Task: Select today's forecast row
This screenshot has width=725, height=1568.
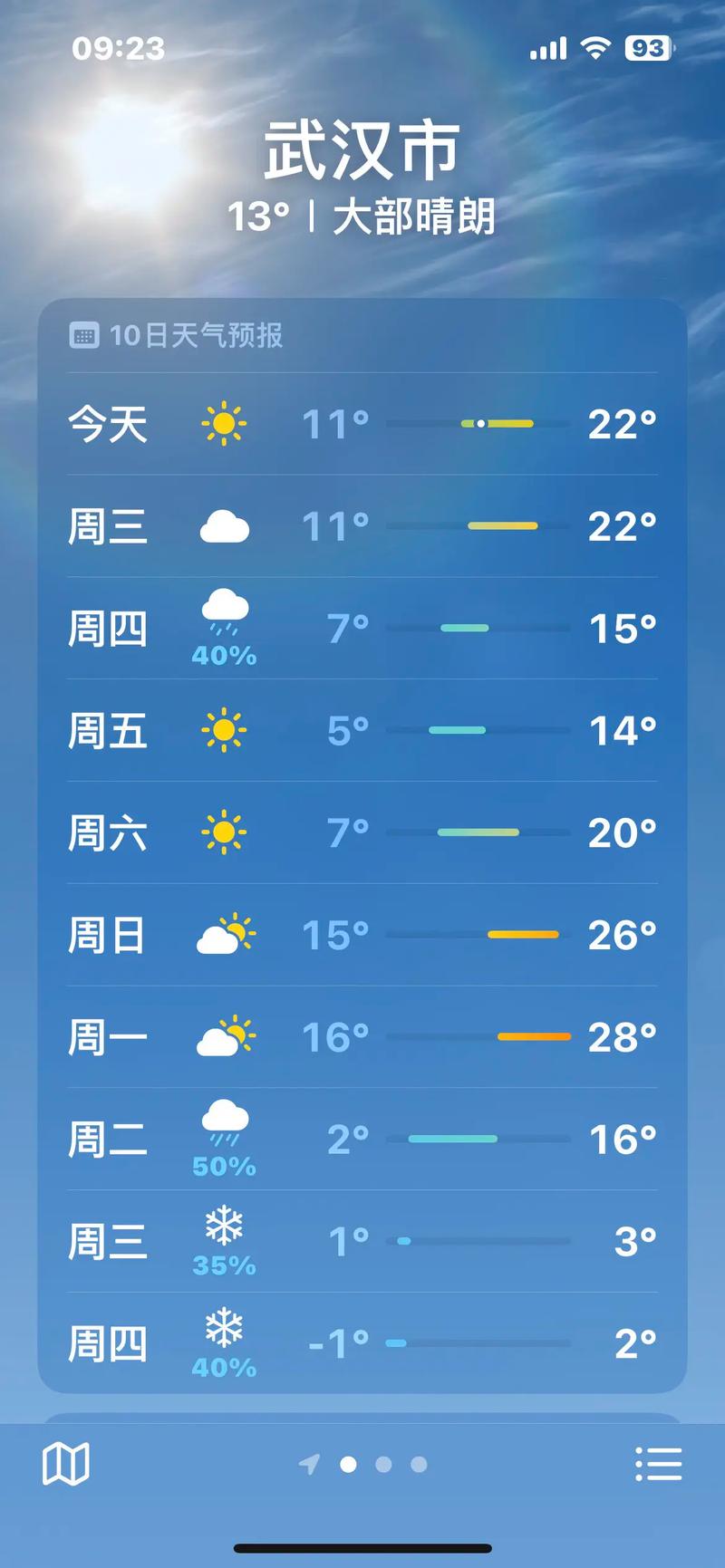Action: [361, 423]
